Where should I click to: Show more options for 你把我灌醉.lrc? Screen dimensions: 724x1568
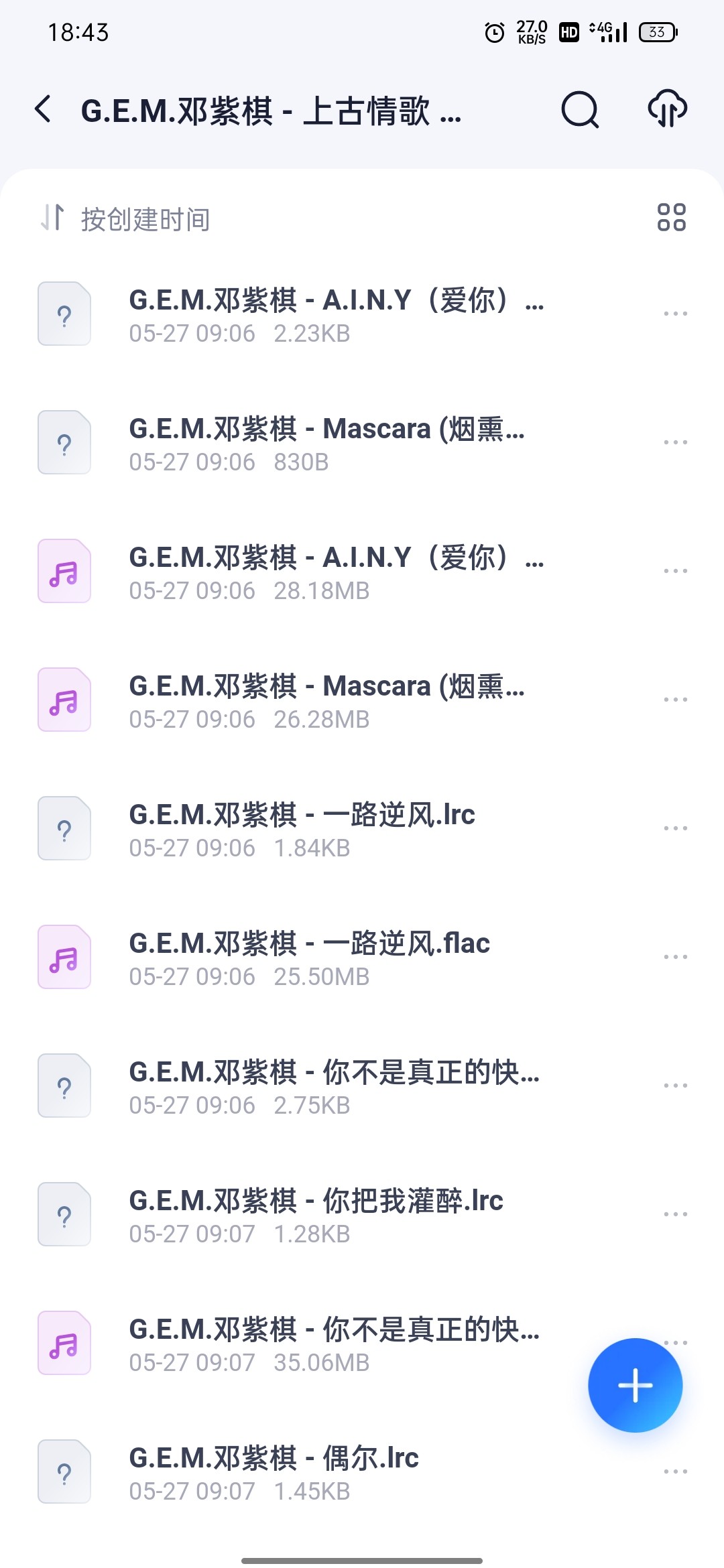(675, 1214)
